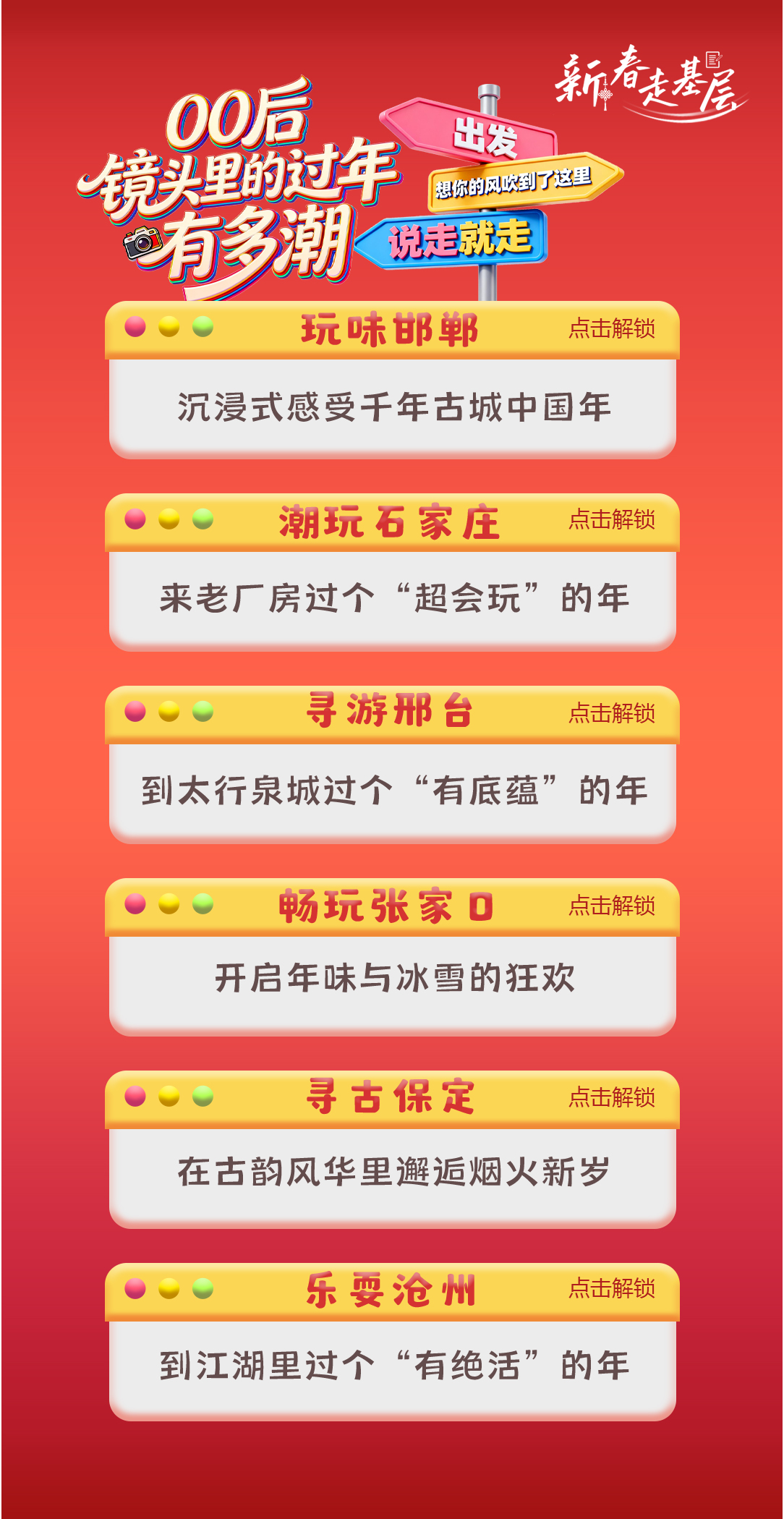Reveal the 乐耍沧州 card

(611, 1289)
